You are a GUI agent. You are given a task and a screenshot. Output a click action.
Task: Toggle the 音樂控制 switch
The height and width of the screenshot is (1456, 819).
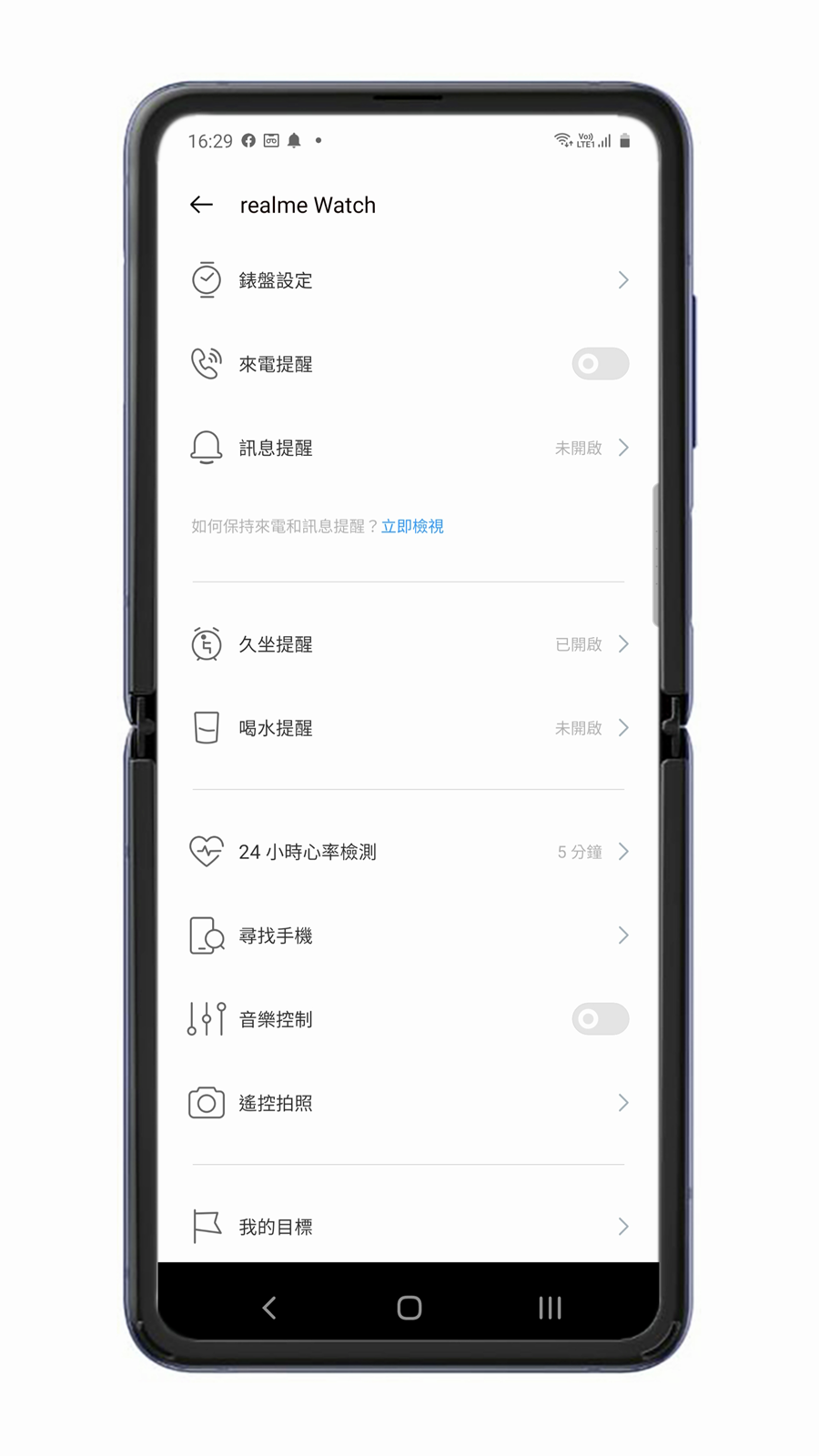(x=600, y=1019)
